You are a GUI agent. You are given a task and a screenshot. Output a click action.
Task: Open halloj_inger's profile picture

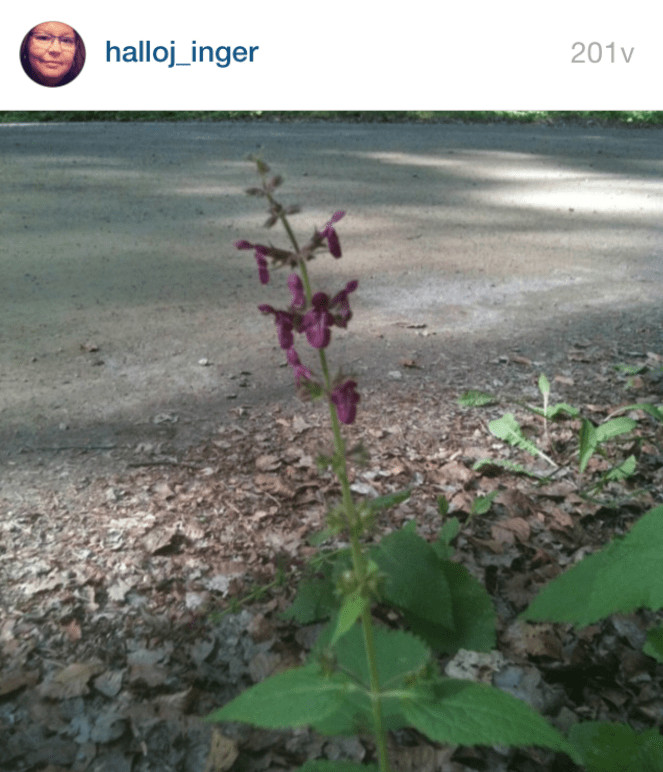point(52,54)
